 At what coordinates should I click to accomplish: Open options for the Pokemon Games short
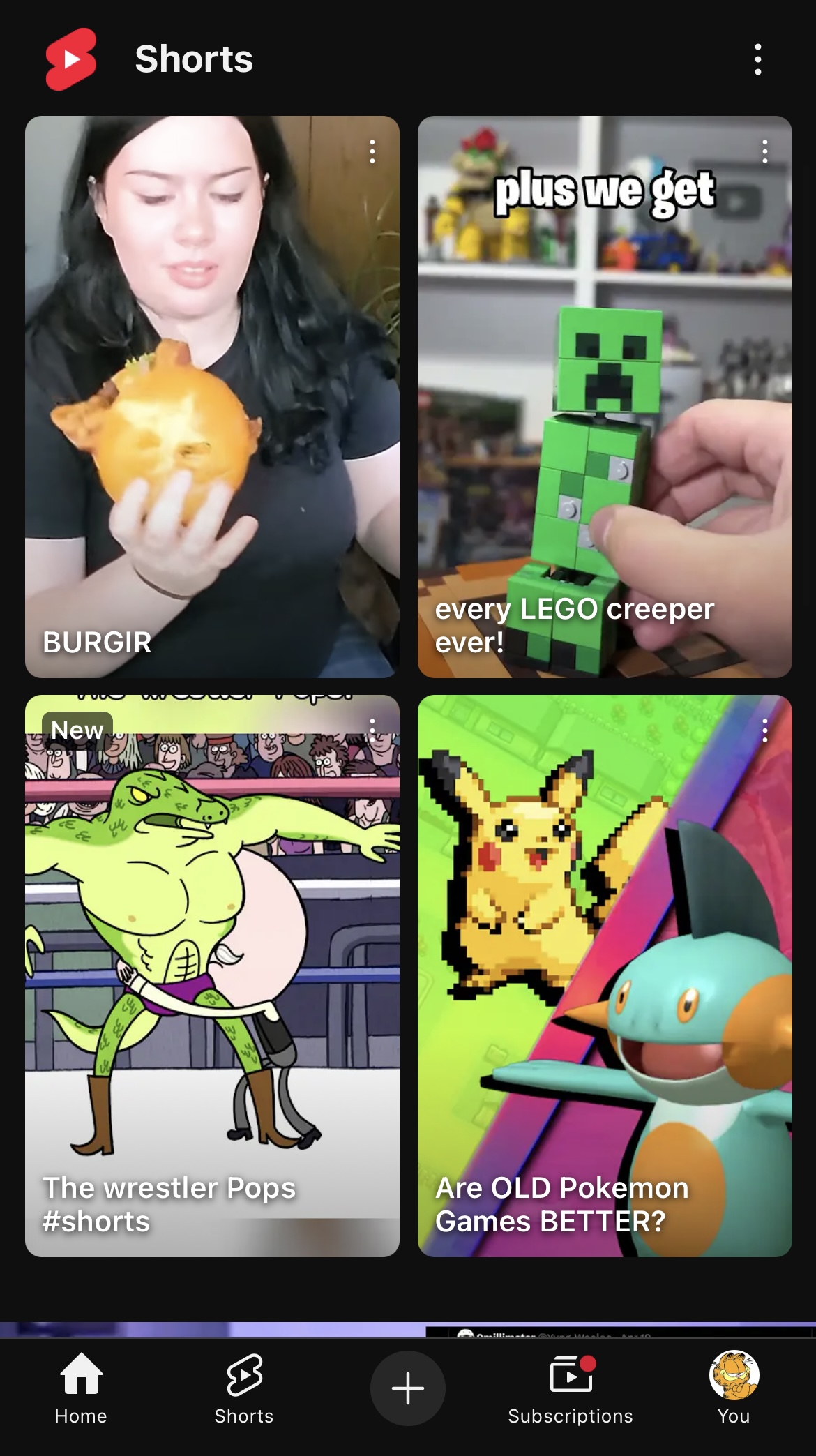[765, 730]
